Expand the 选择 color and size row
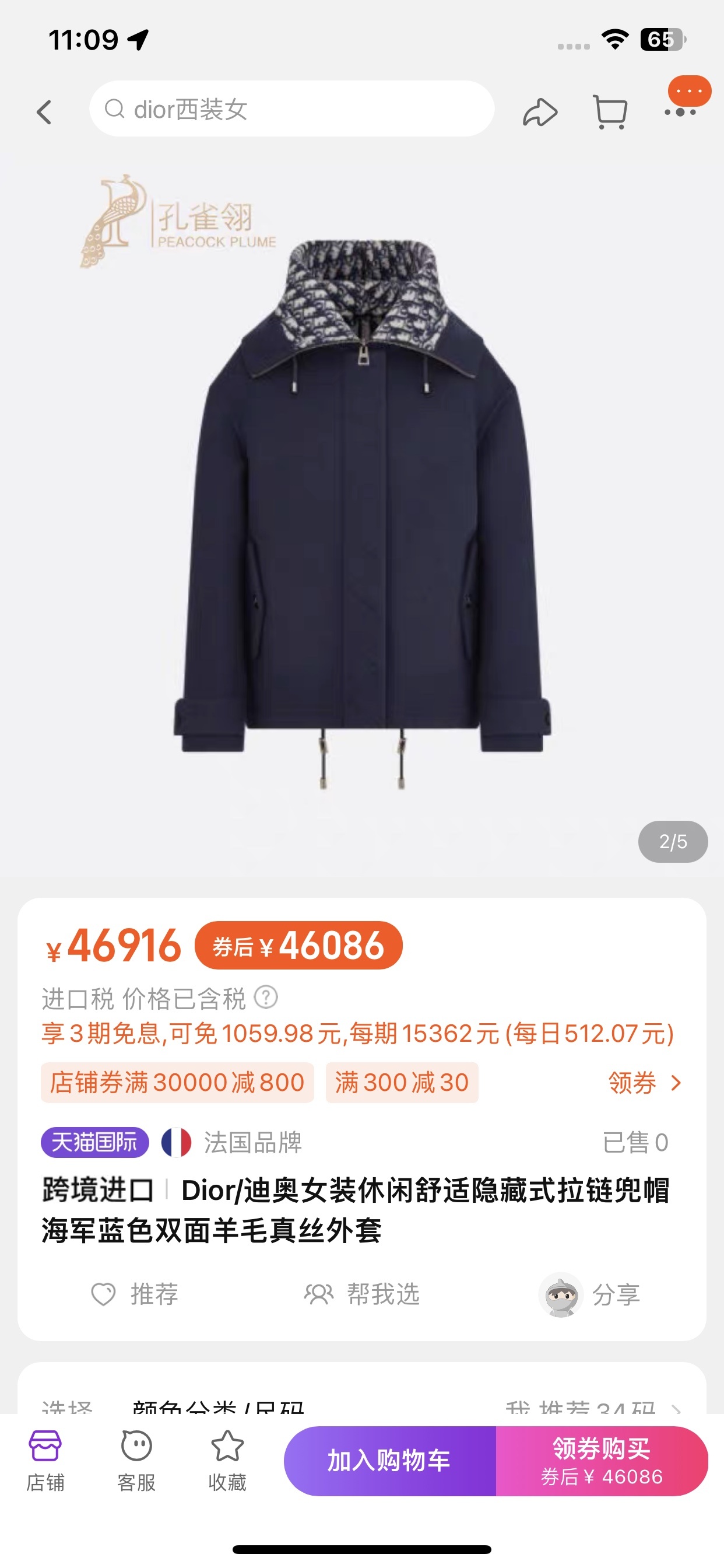 (x=362, y=1405)
